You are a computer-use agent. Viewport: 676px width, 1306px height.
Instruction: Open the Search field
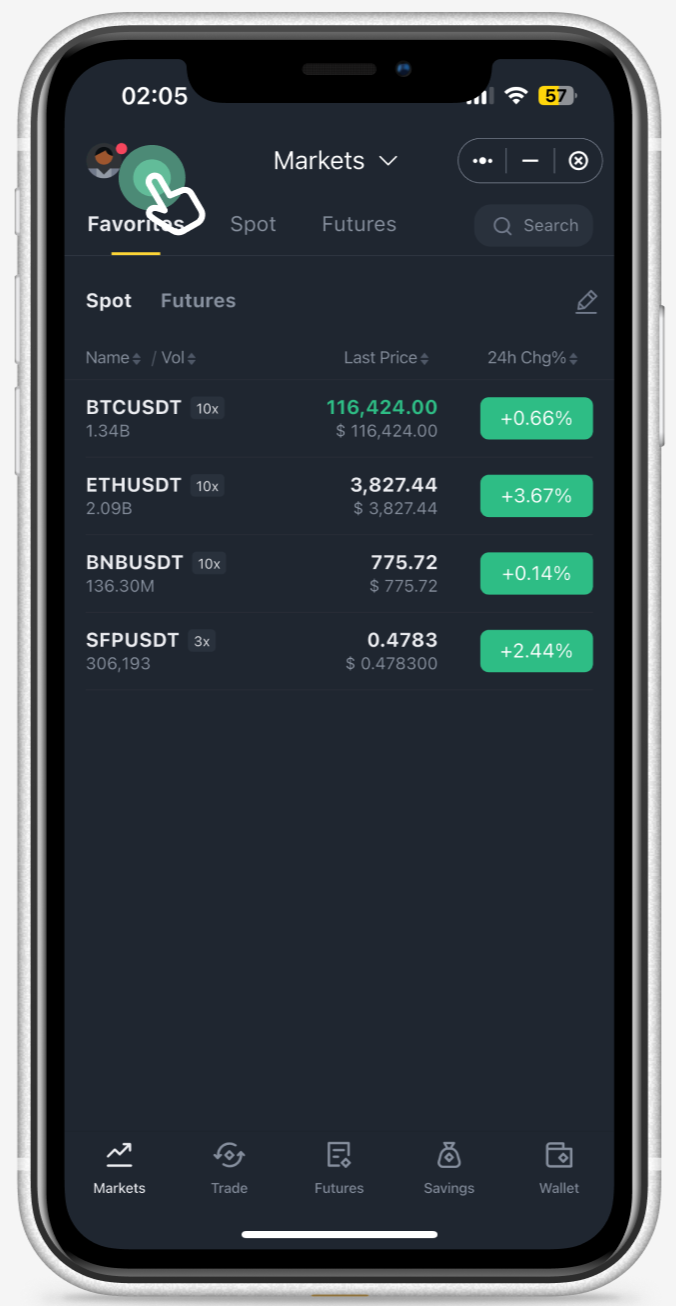[534, 226]
